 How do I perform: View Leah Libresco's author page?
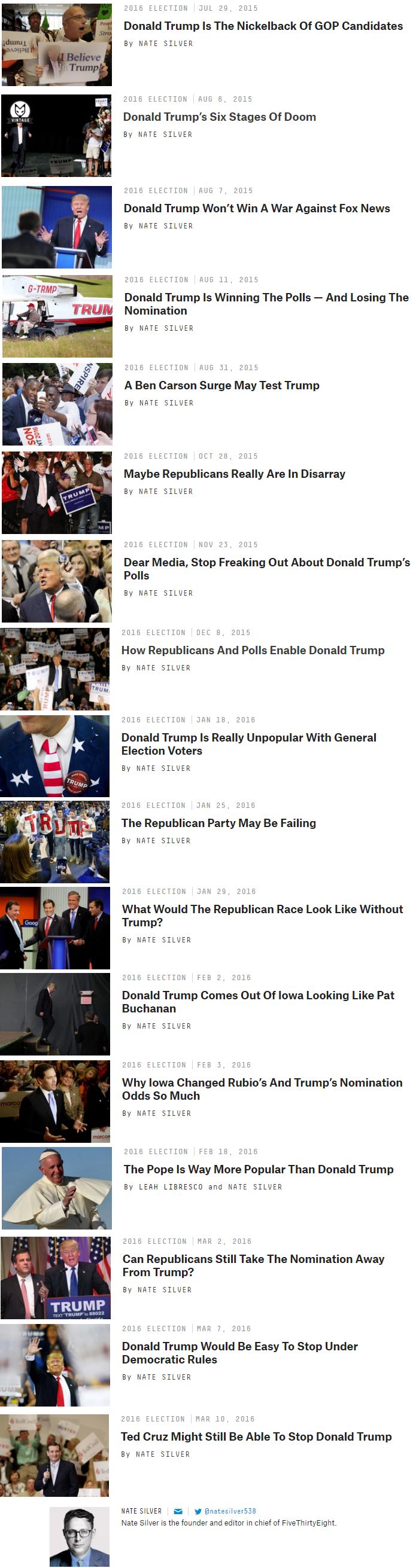pos(171,1187)
